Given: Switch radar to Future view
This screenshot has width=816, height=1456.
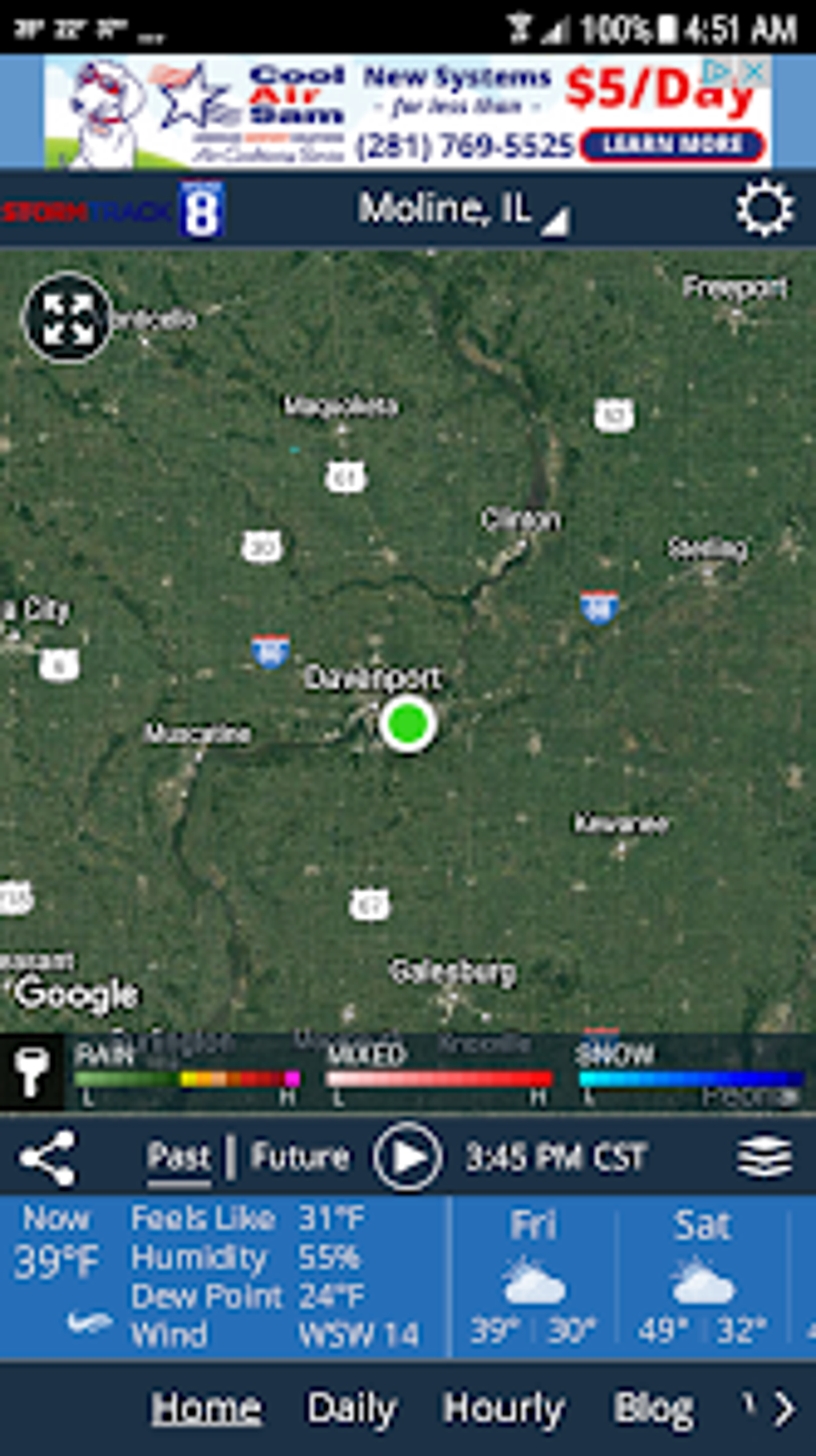Looking at the screenshot, I should pos(300,1155).
